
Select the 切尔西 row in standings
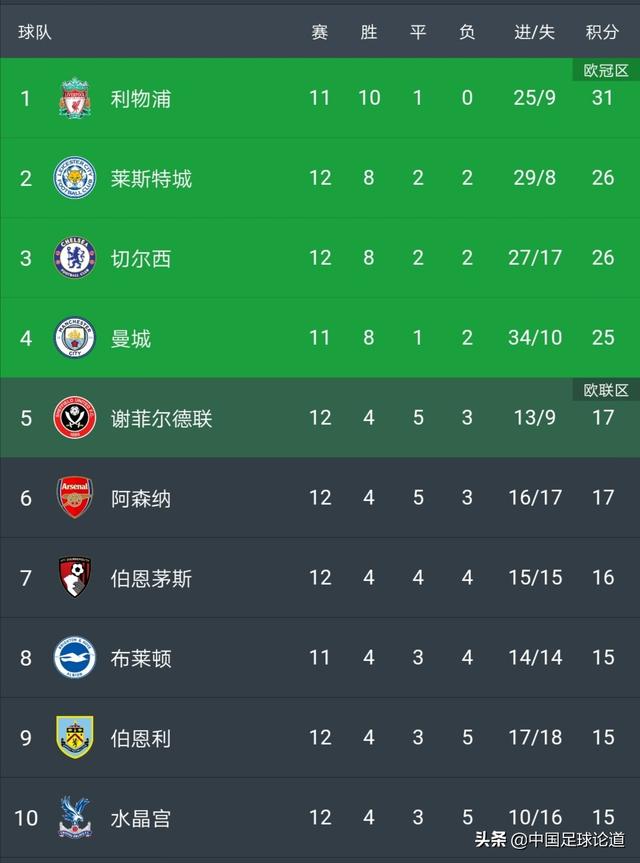(320, 258)
